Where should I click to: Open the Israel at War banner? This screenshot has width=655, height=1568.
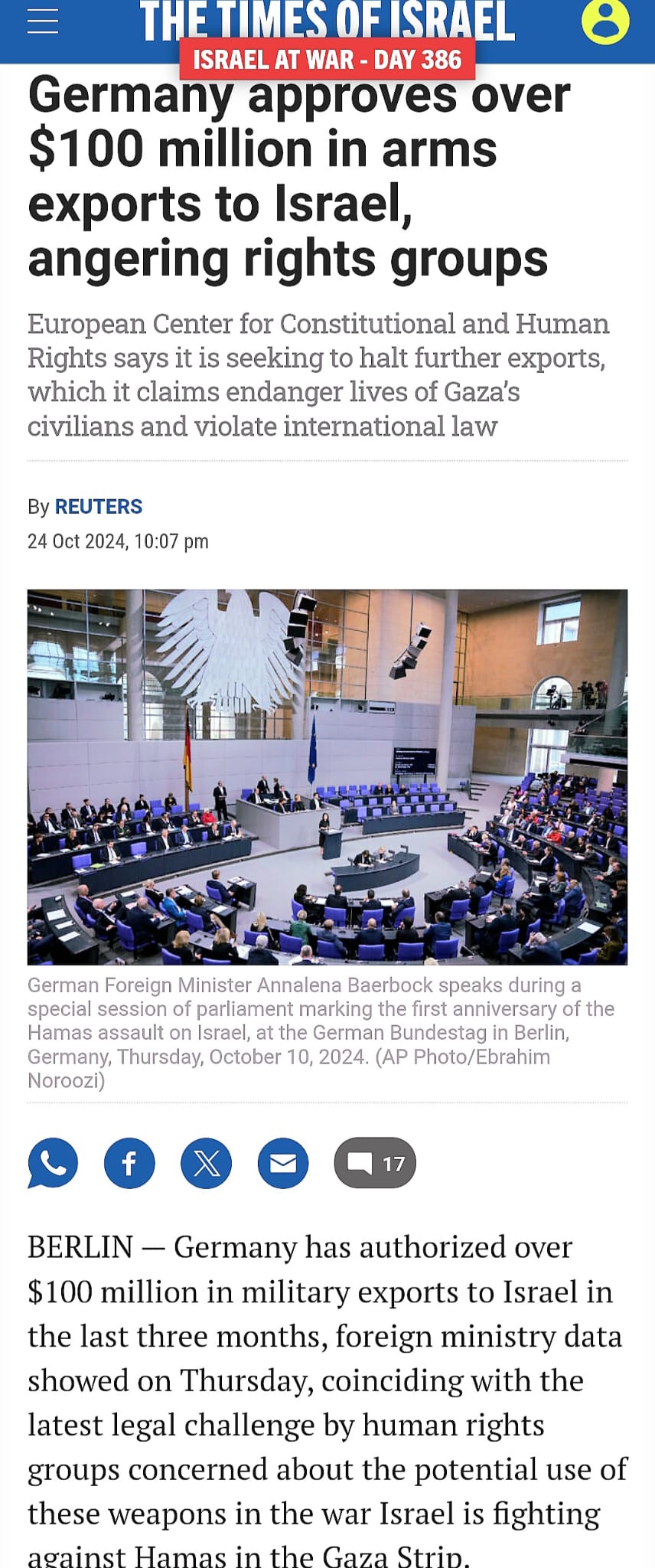327,60
